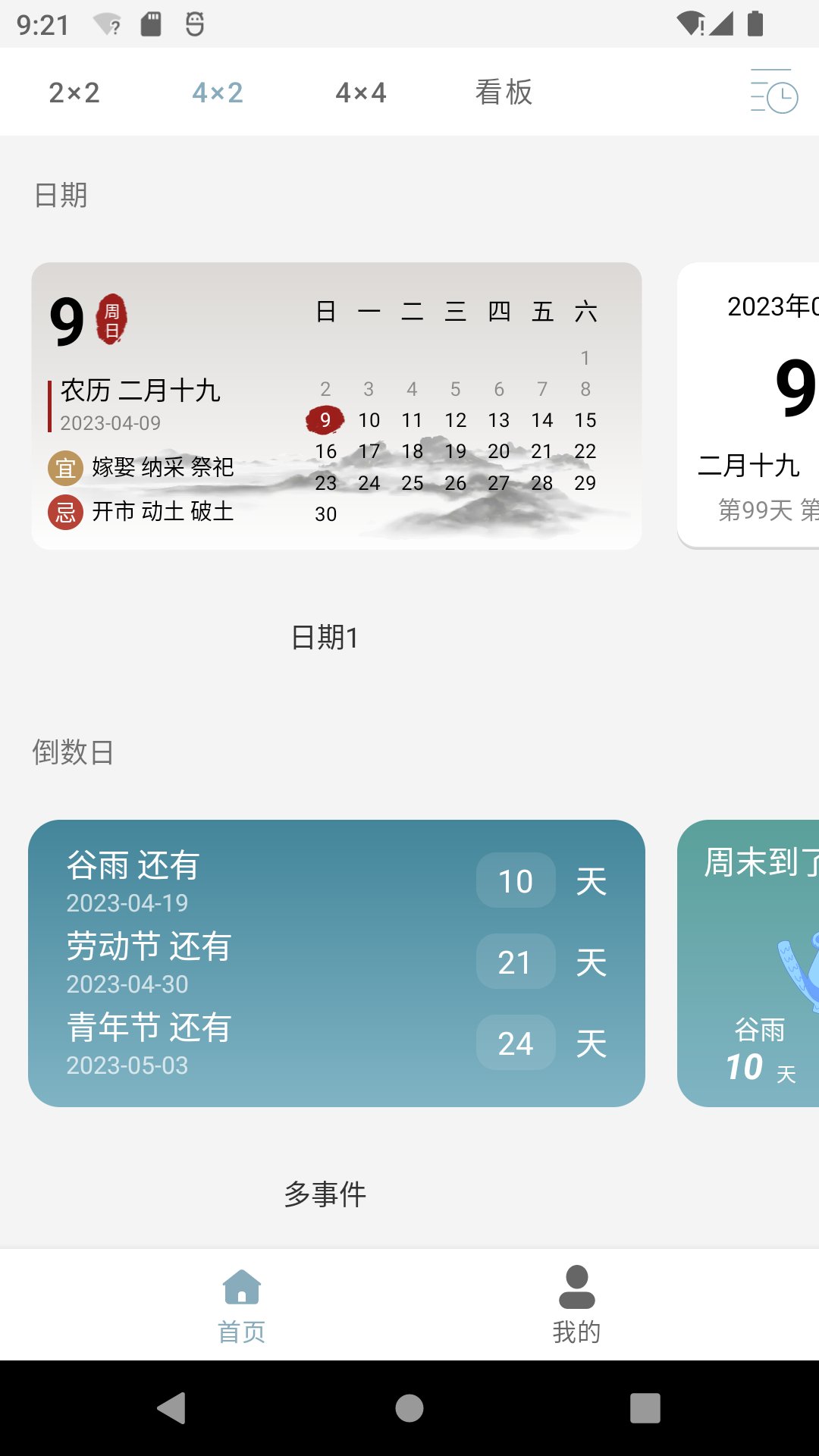The height and width of the screenshot is (1456, 819).
Task: Tap the system home button
Action: pyautogui.click(x=409, y=1408)
